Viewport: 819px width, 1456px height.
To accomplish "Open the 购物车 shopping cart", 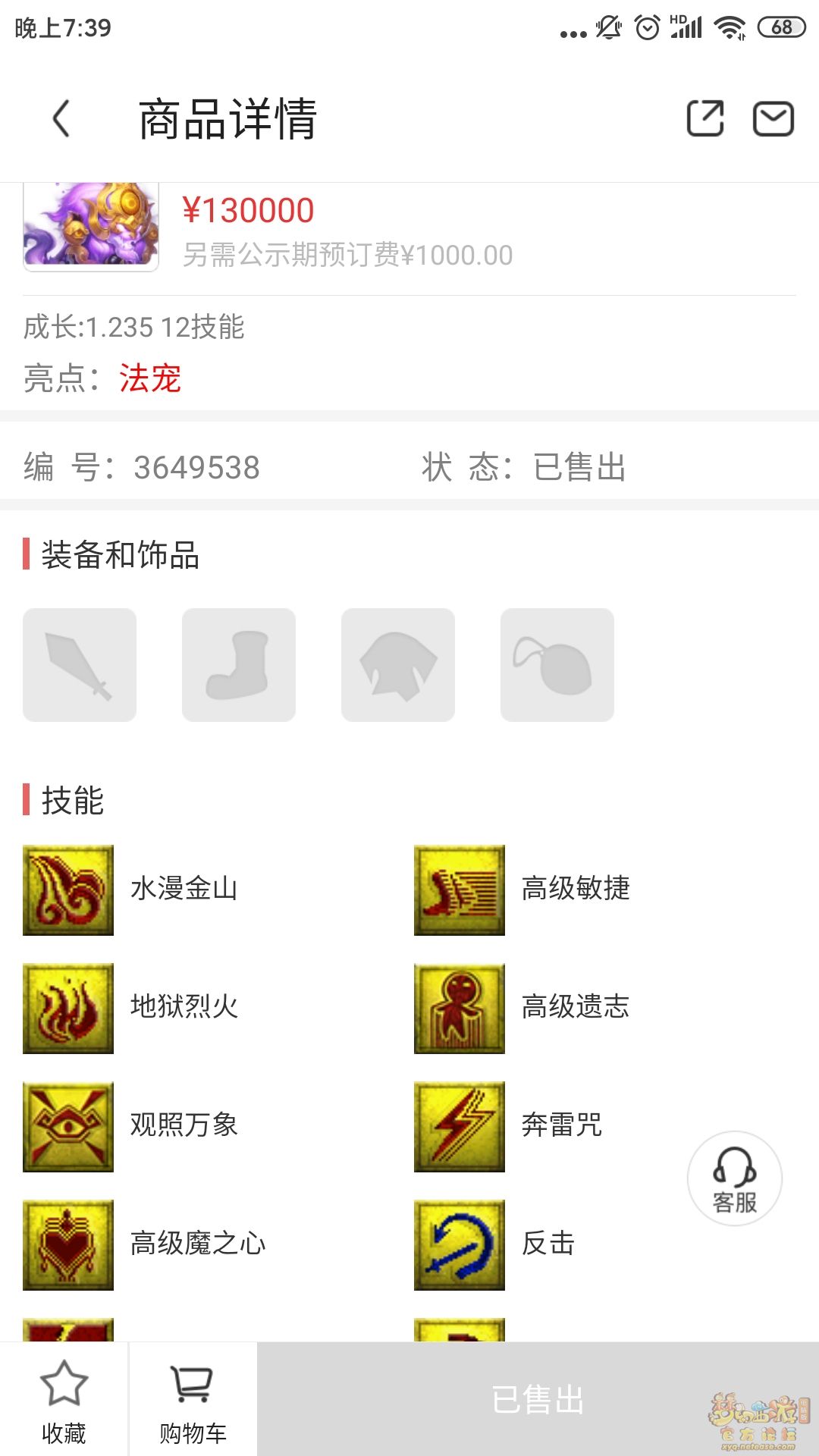I will click(x=193, y=1399).
